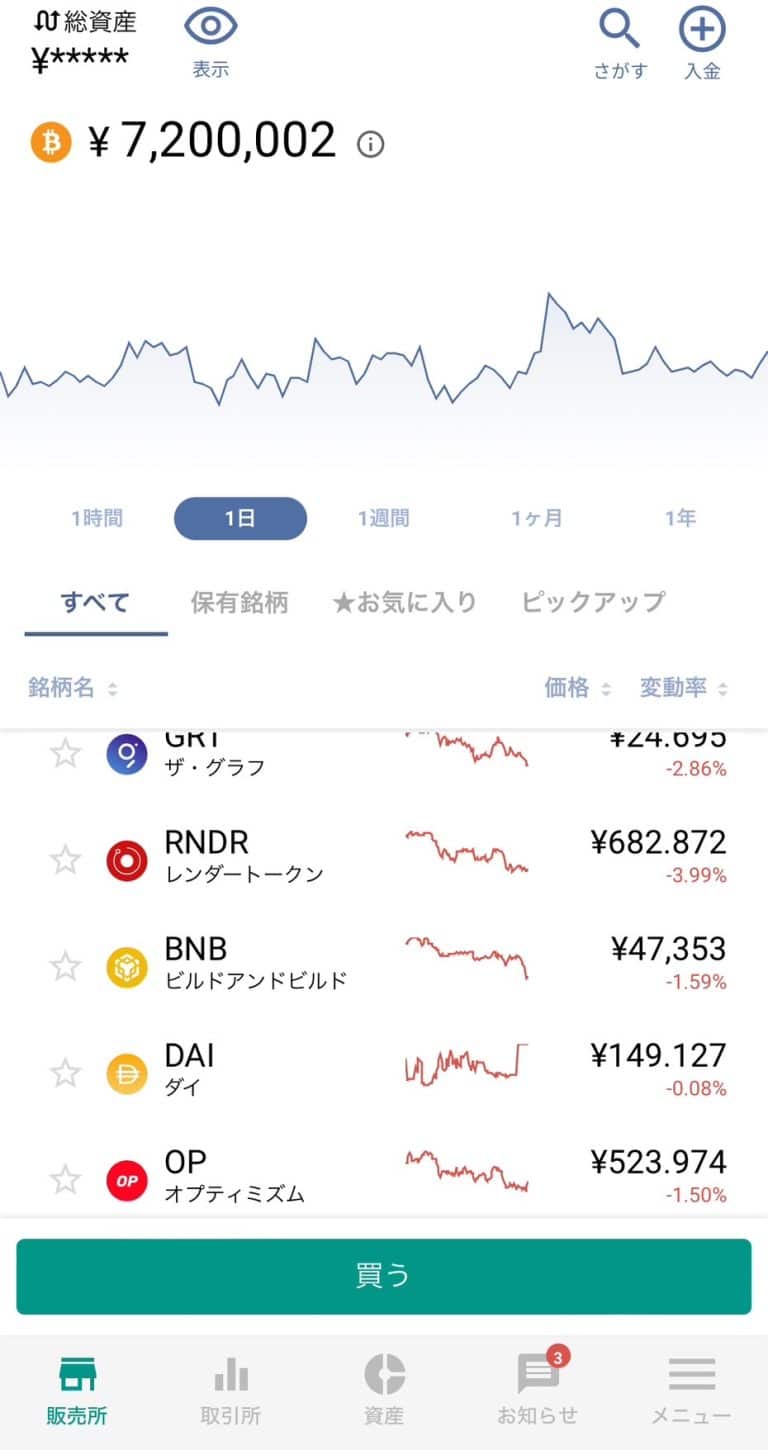This screenshot has width=768, height=1450.
Task: Show the 1年 chart range
Action: [x=680, y=518]
